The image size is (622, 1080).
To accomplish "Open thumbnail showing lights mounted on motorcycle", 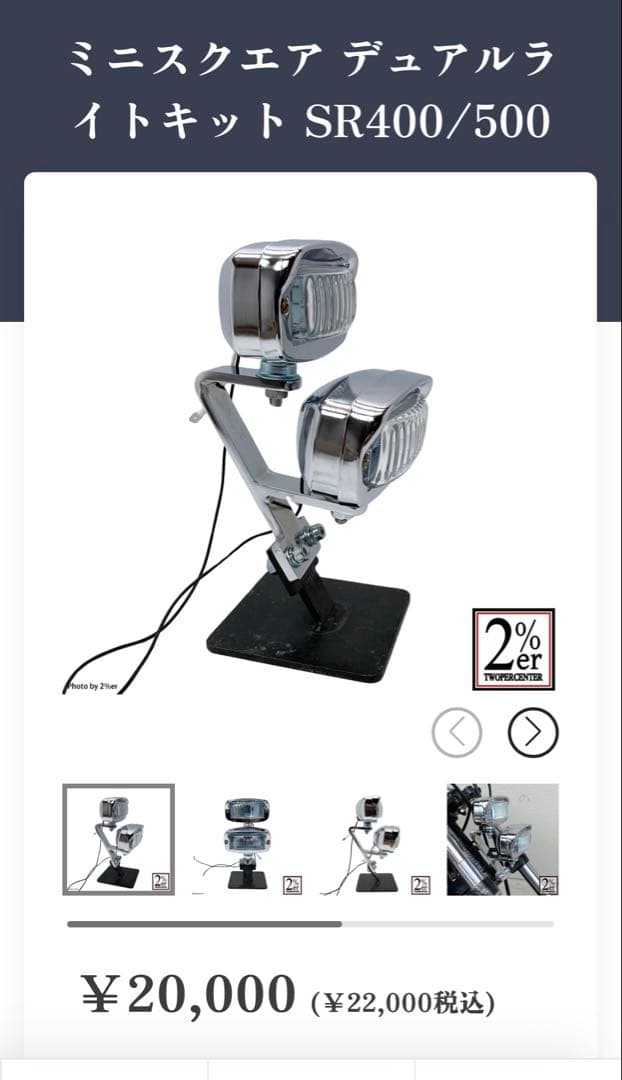I will tap(502, 839).
